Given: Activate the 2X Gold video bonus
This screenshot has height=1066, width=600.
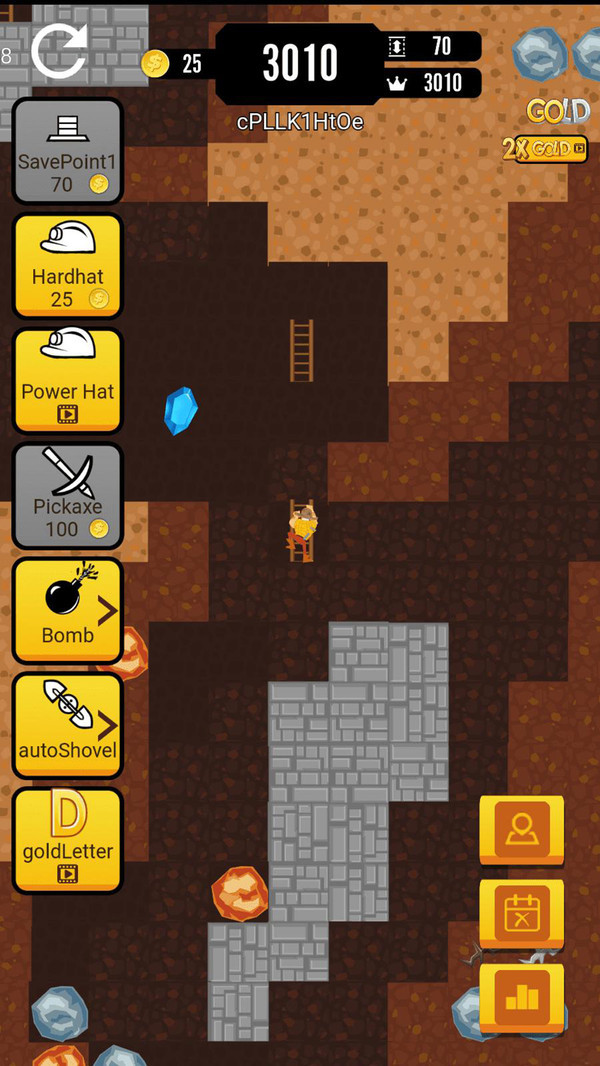Looking at the screenshot, I should [545, 150].
